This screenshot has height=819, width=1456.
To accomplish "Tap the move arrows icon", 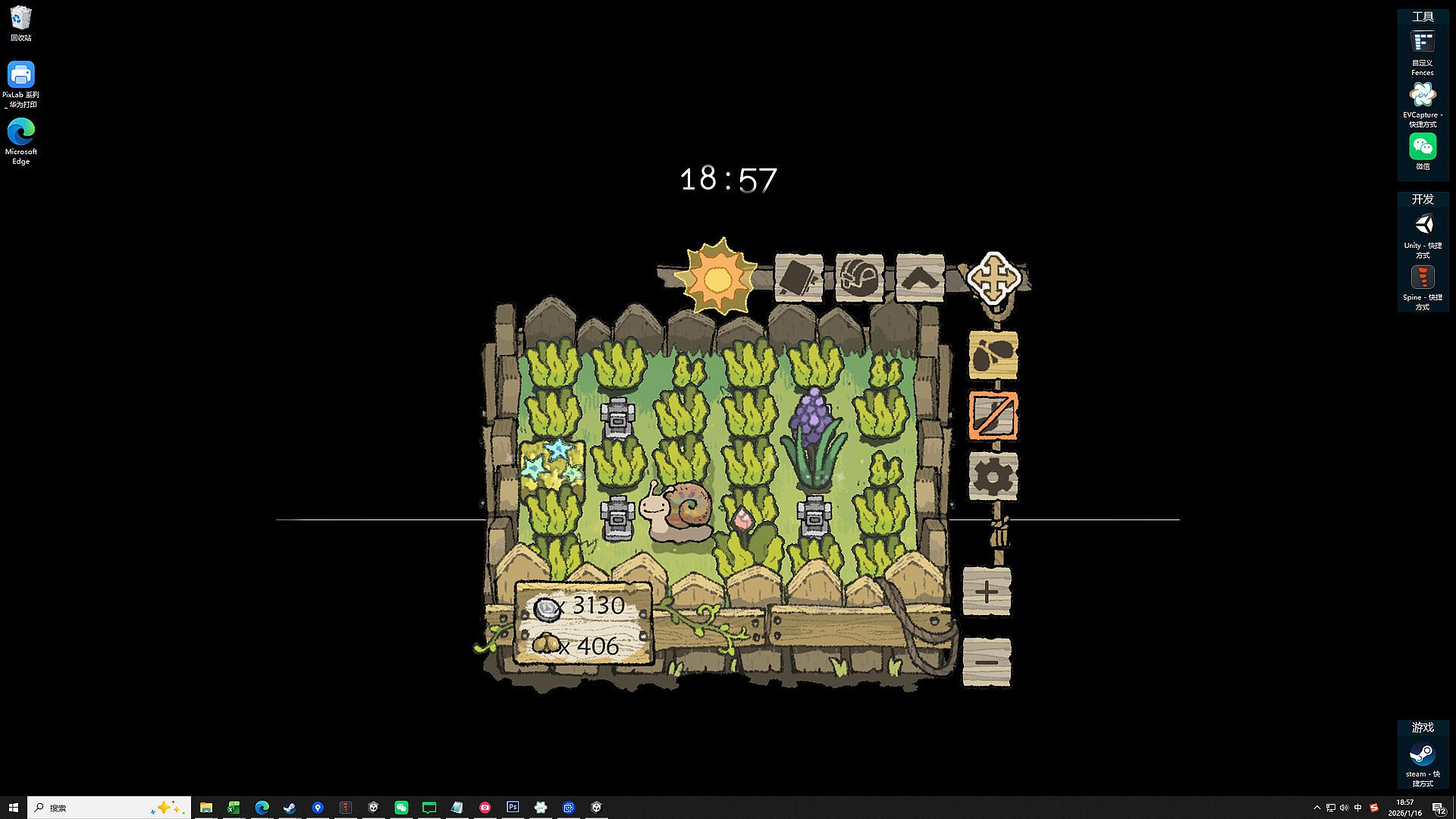I will [x=993, y=278].
